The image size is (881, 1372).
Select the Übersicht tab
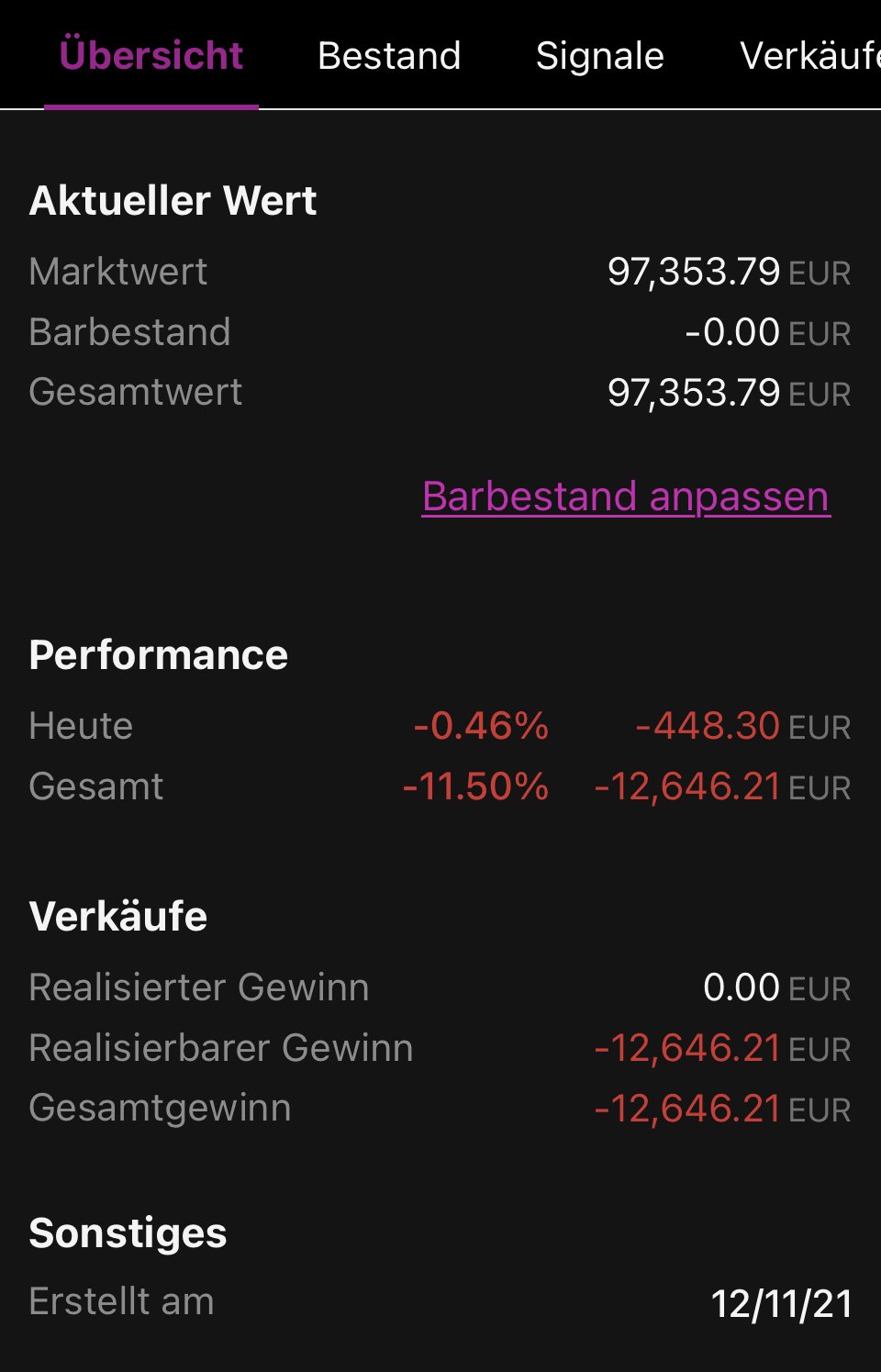(151, 56)
